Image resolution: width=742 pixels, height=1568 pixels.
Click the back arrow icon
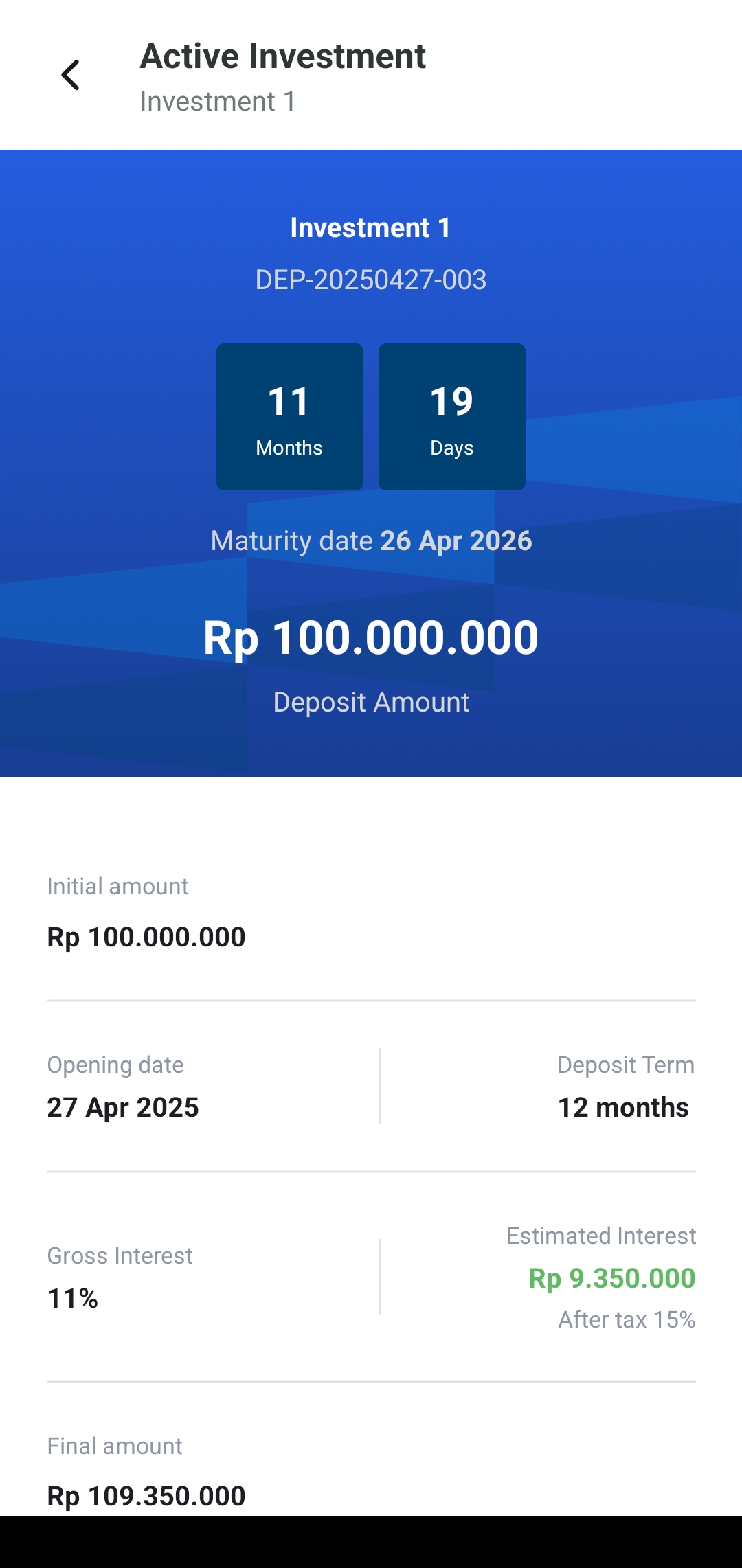(71, 74)
